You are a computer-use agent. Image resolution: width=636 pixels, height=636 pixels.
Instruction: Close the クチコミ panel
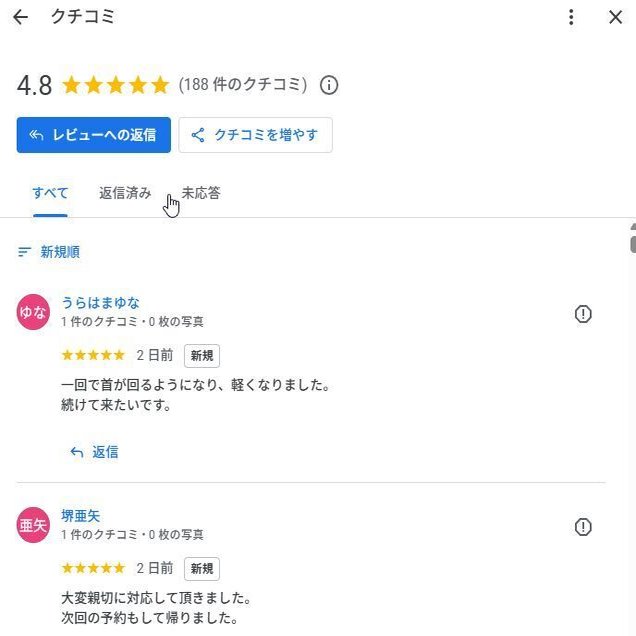coord(615,17)
